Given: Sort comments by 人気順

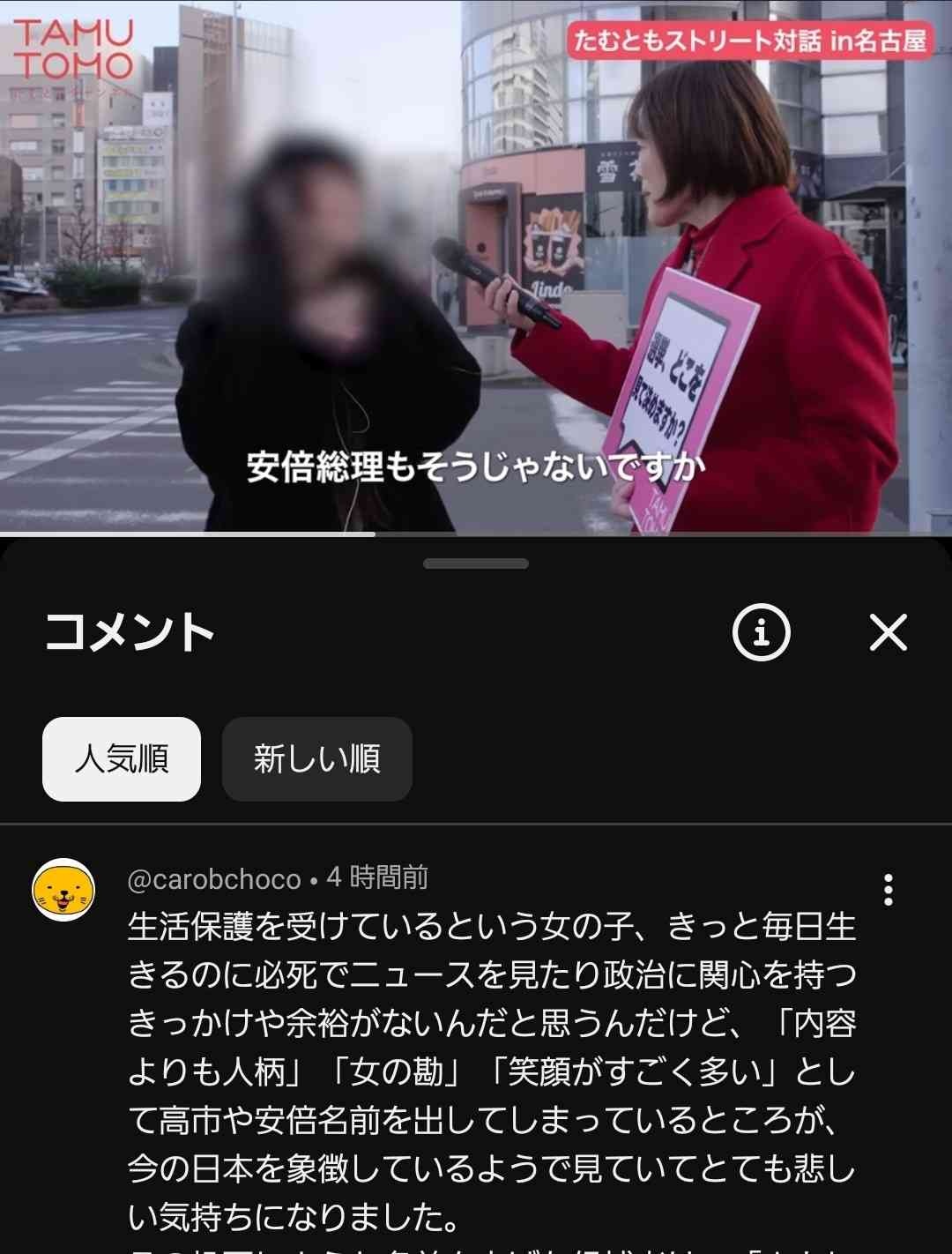Looking at the screenshot, I should (122, 758).
